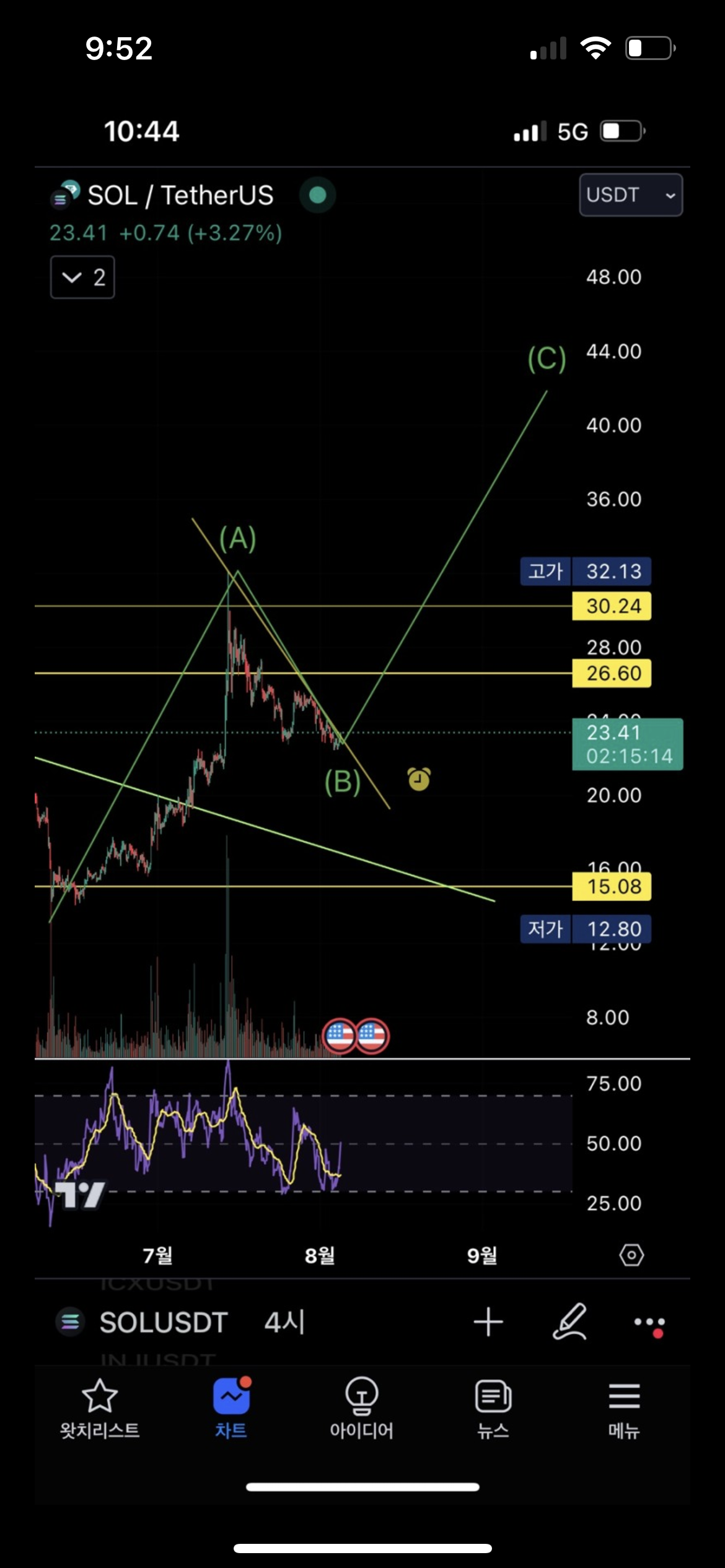
Task: Open the US economic event flags
Action: 356,1035
